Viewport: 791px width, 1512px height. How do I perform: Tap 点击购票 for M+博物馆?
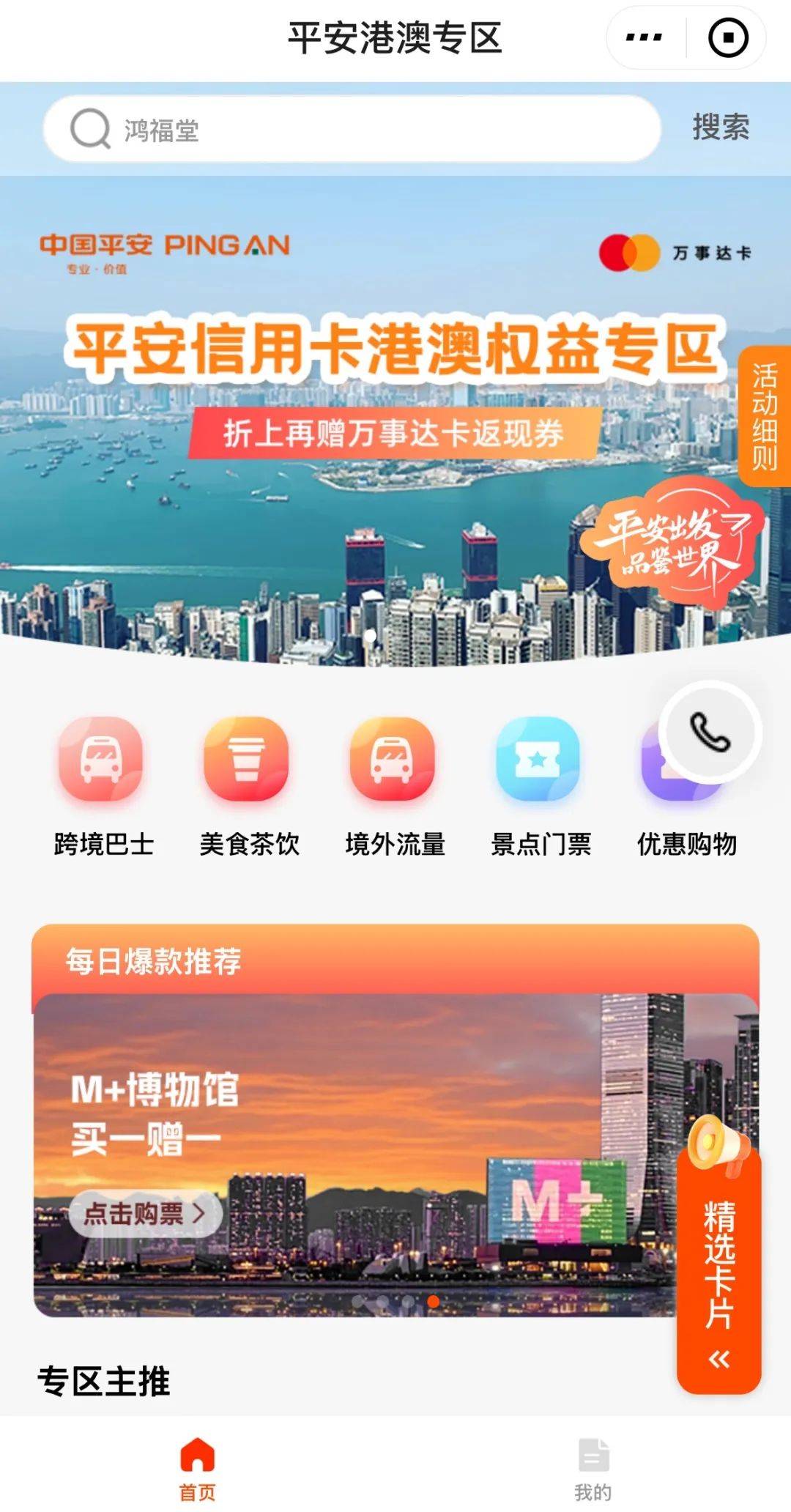click(x=145, y=1214)
